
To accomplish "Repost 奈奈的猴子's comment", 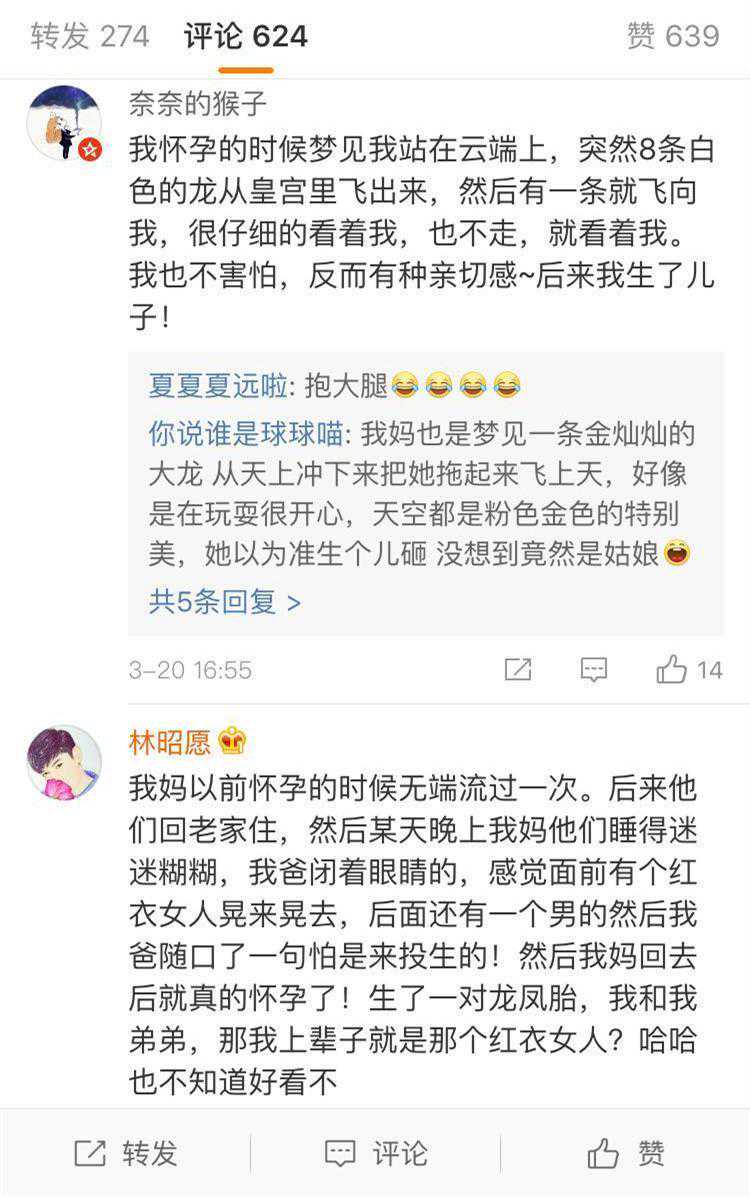I will [x=518, y=669].
